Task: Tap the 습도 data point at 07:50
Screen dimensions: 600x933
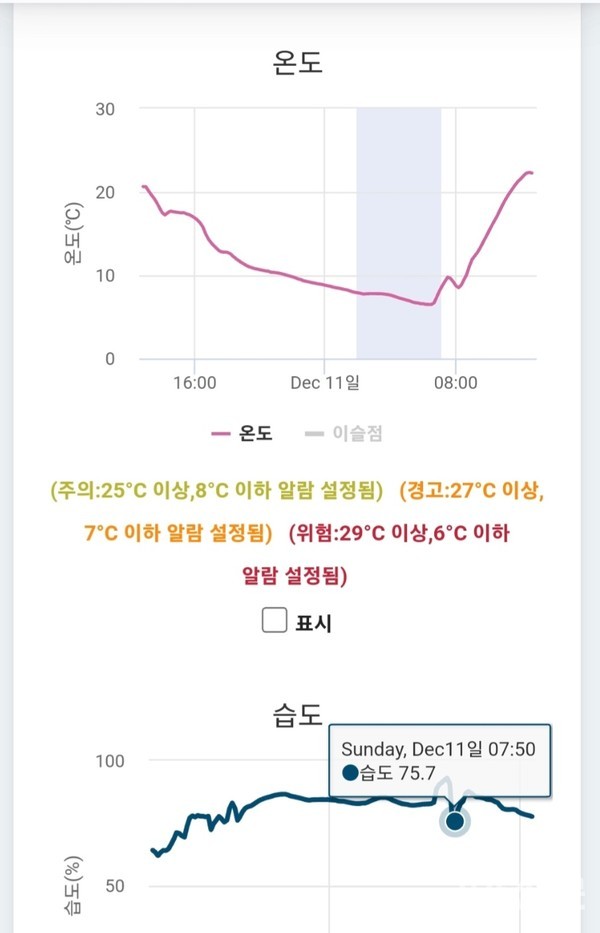Action: click(455, 821)
